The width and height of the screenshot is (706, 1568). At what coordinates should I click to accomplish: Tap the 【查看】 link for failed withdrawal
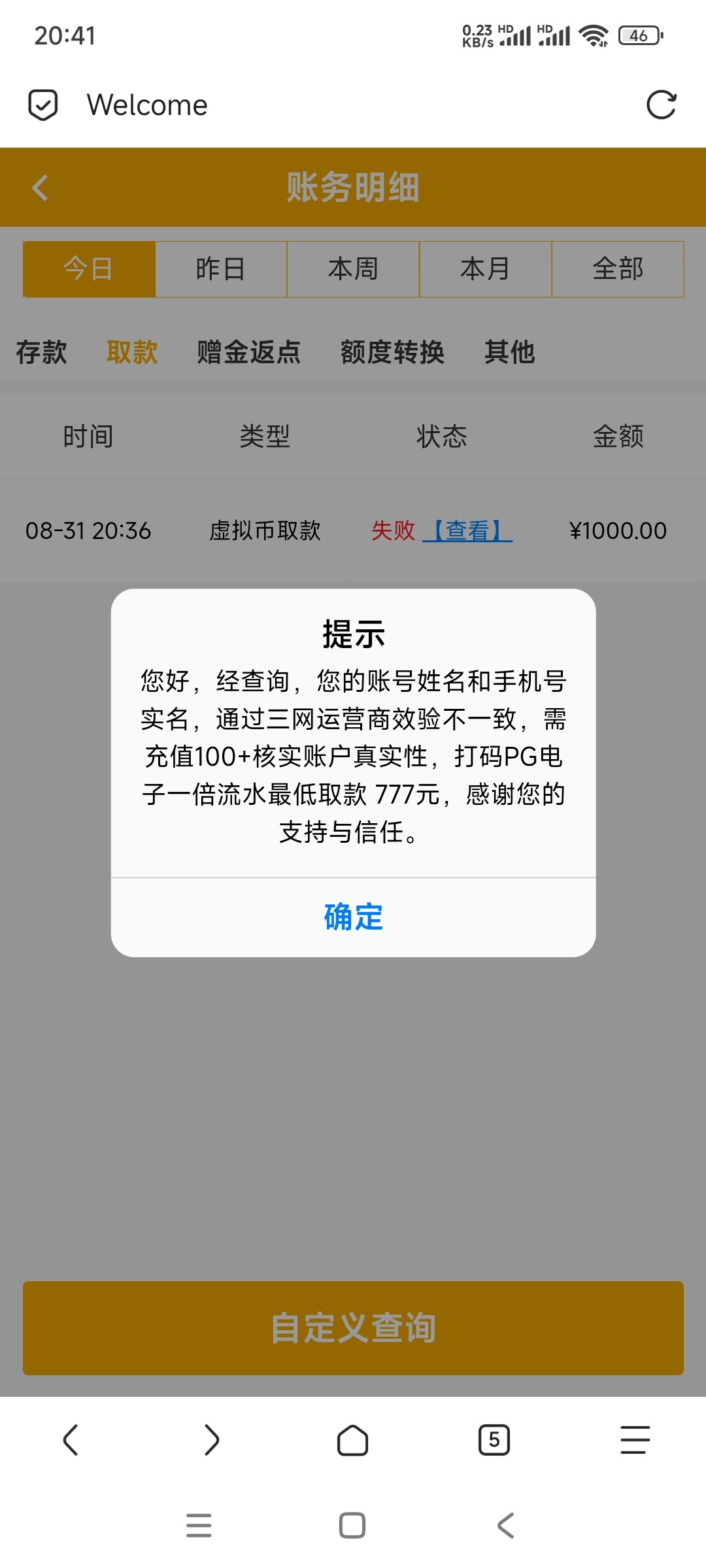pyautogui.click(x=467, y=531)
